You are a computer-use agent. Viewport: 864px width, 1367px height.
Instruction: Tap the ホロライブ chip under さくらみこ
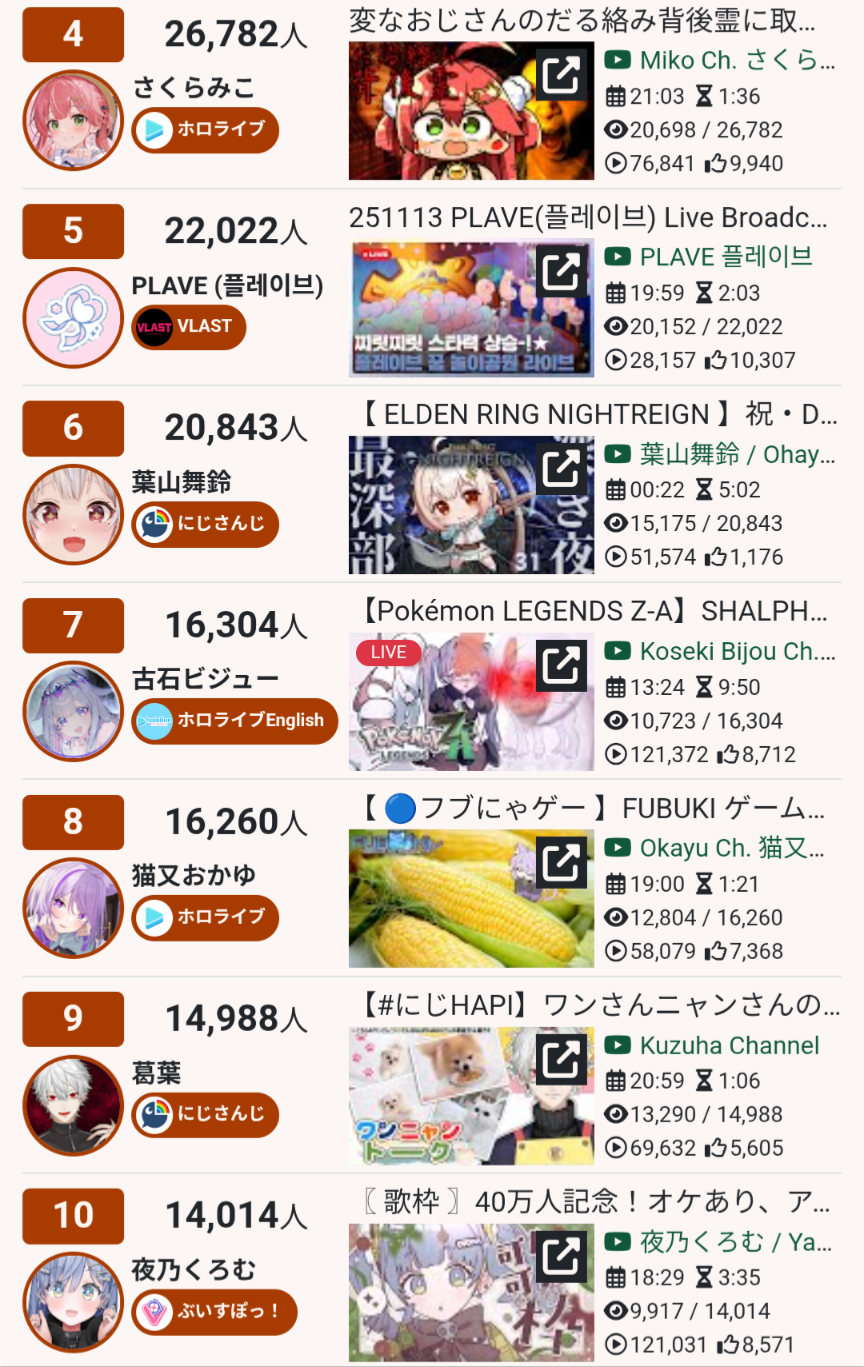pyautogui.click(x=205, y=130)
